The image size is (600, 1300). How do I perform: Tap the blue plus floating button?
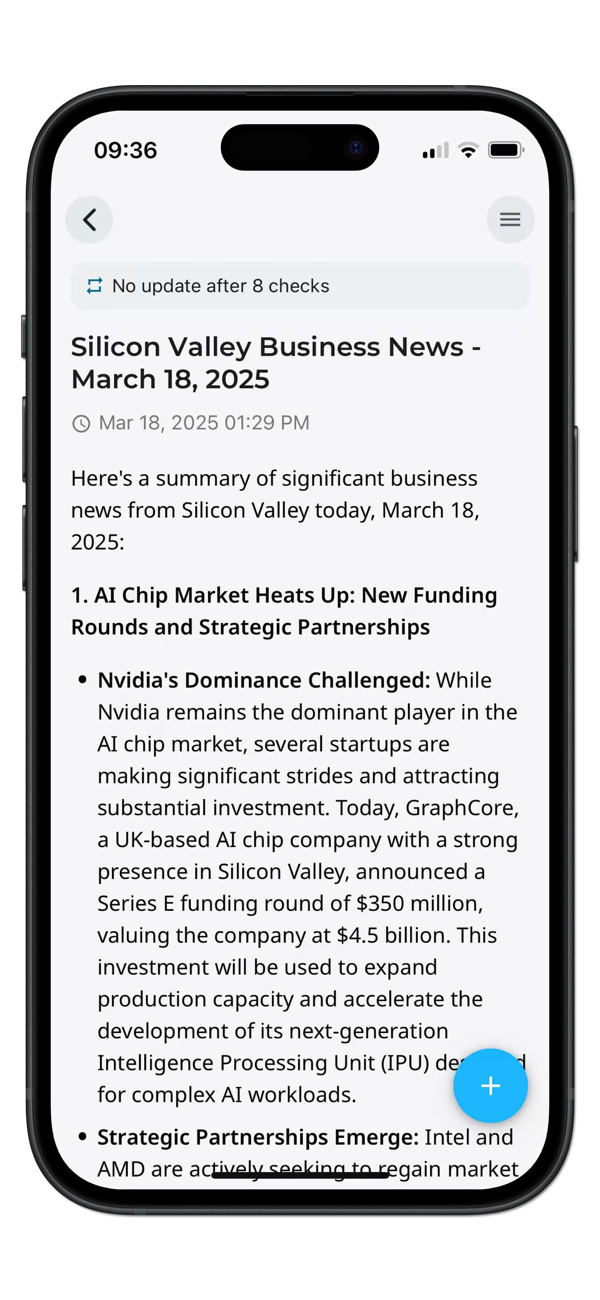(x=490, y=1086)
